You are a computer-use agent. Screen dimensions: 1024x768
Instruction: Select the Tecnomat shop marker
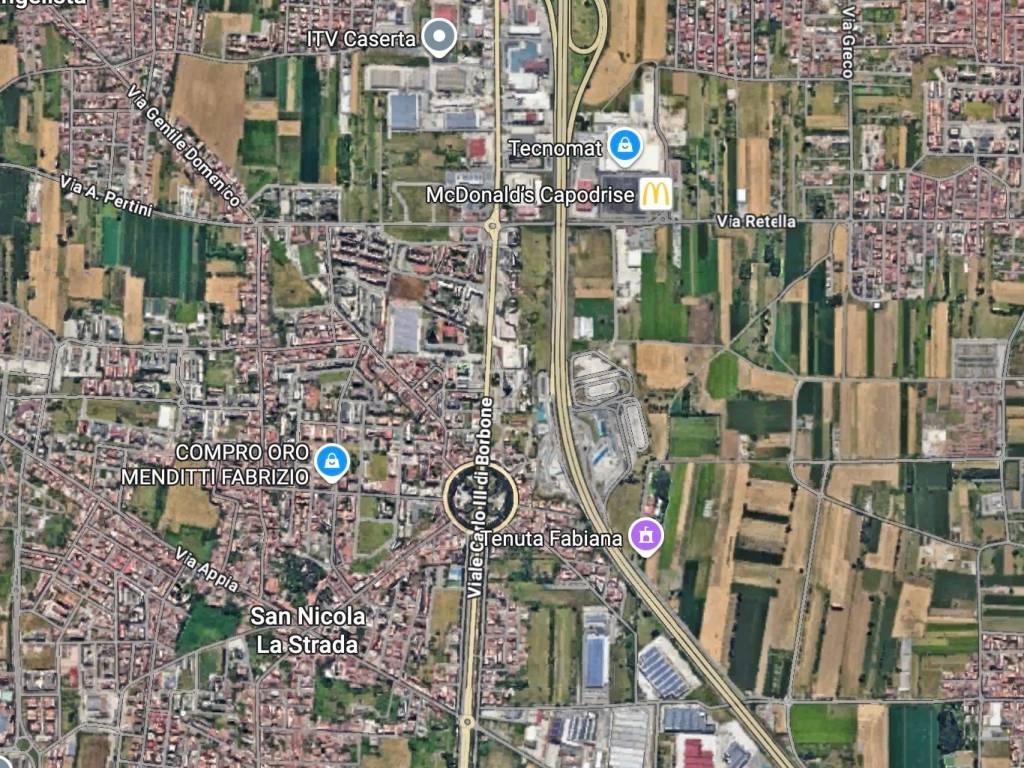coord(625,146)
